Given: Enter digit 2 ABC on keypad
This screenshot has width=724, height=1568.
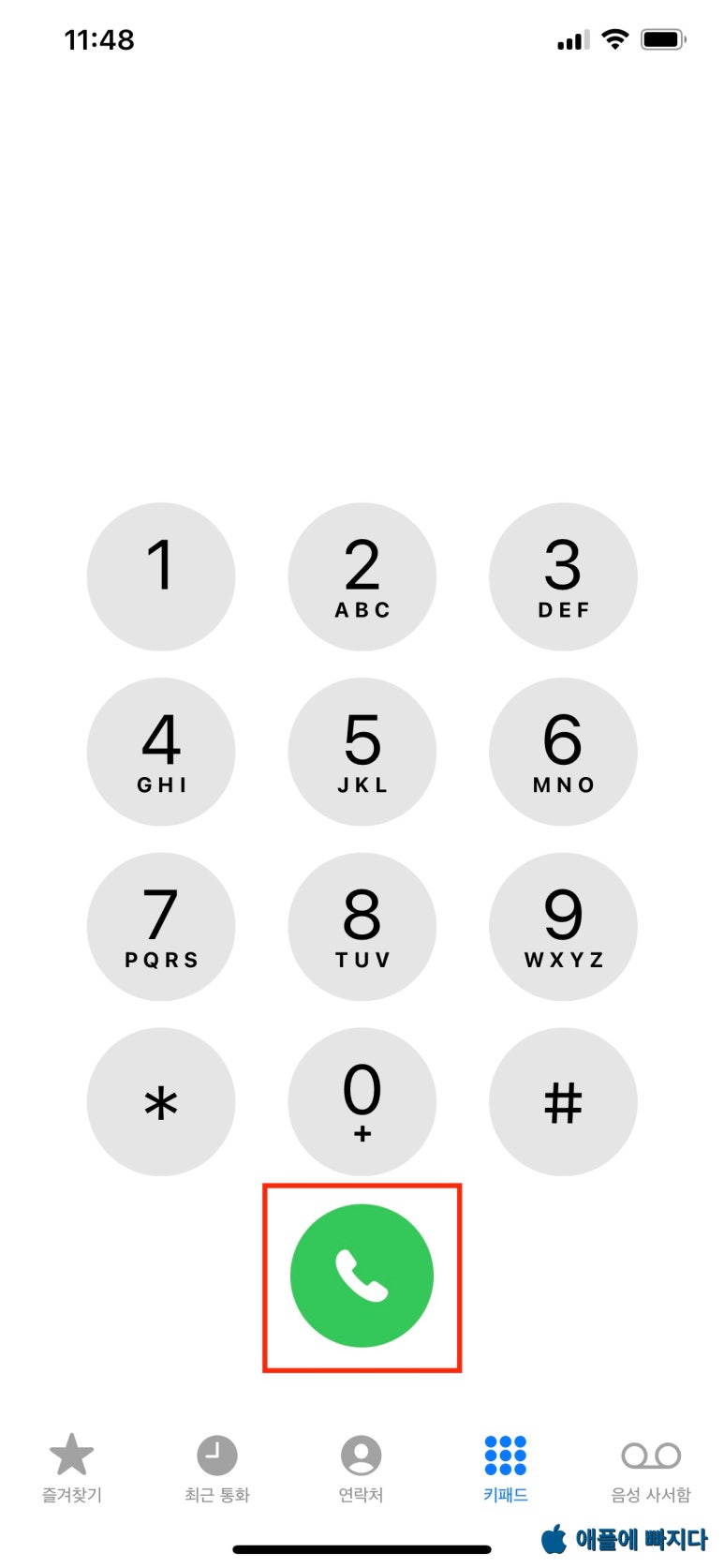Looking at the screenshot, I should pos(362,576).
